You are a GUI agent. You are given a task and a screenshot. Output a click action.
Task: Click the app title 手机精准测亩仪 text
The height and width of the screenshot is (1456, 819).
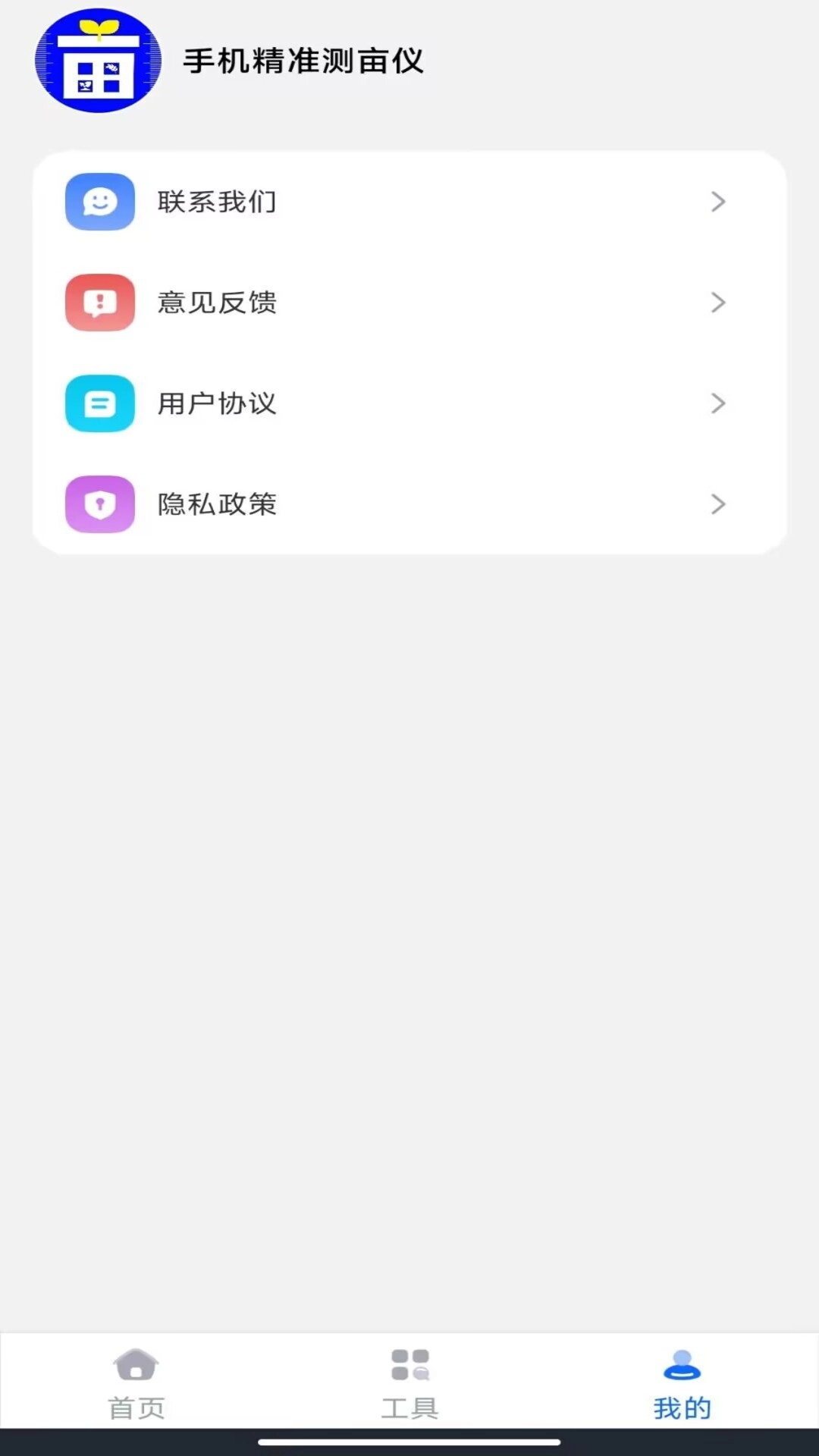tap(303, 62)
